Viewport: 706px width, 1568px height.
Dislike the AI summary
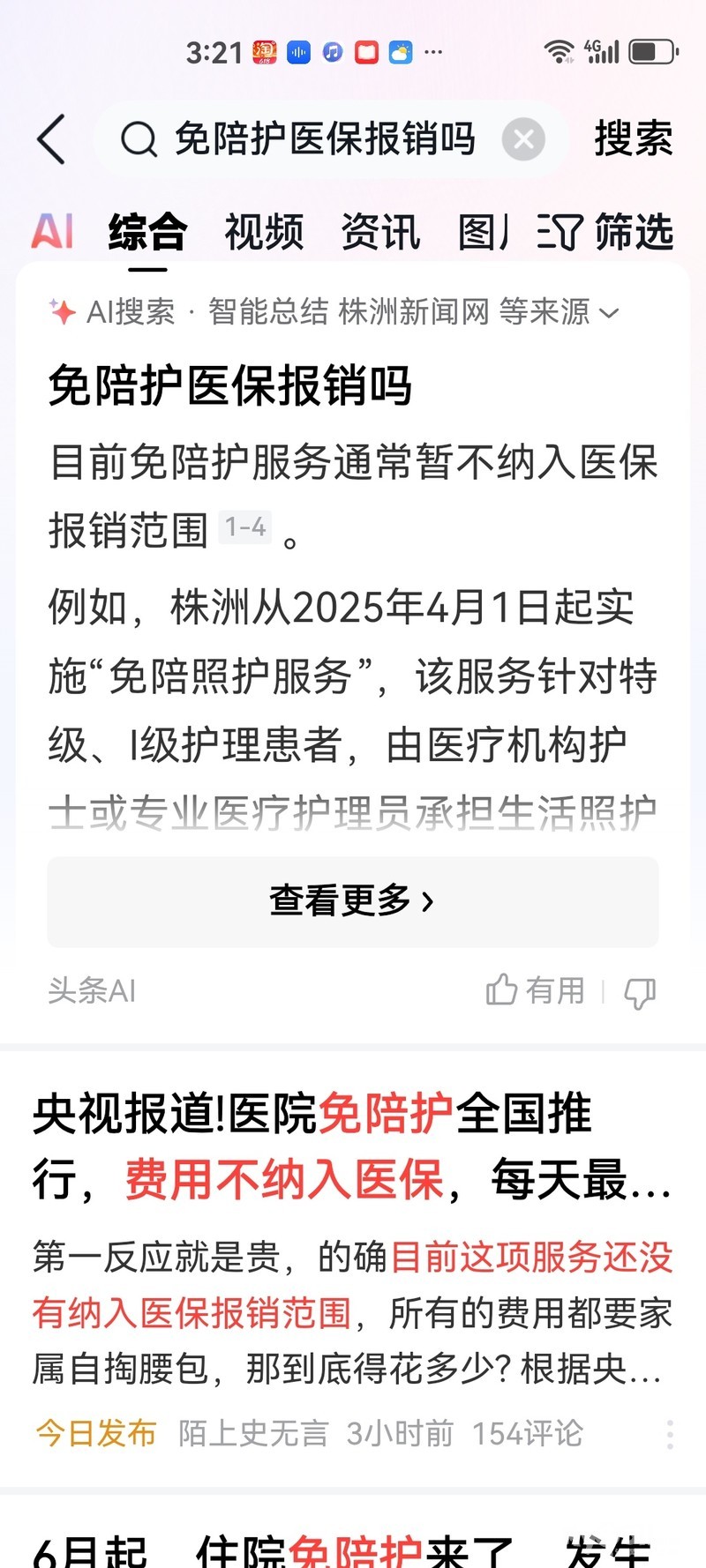640,992
